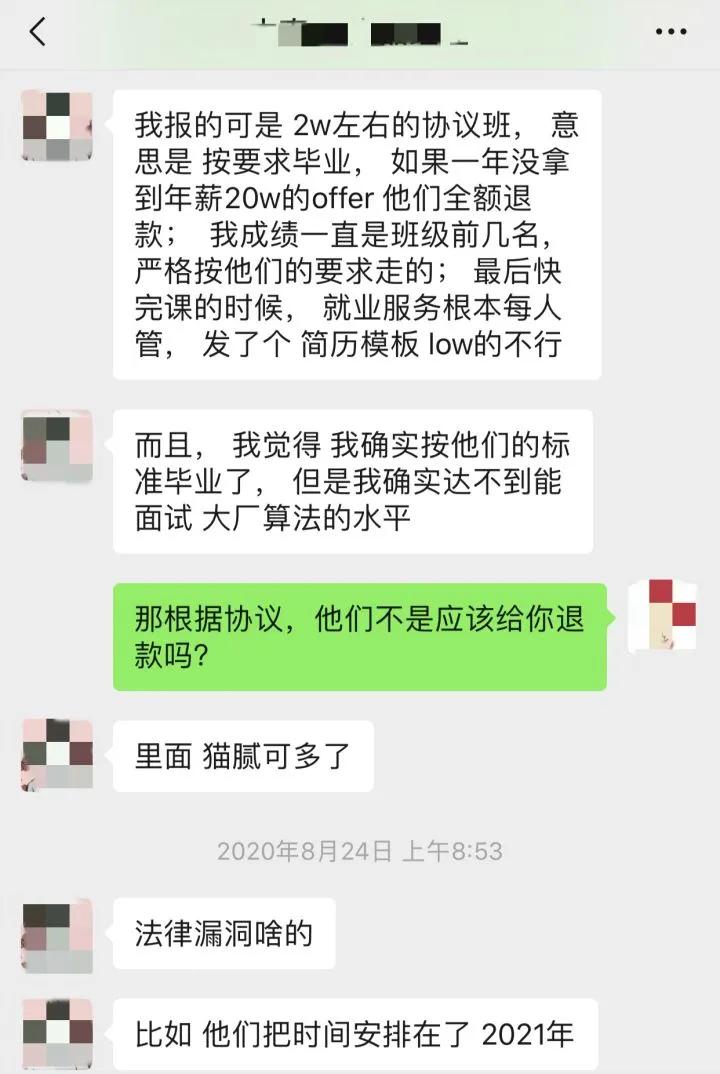Tap the top navigation bar area

pyautogui.click(x=360, y=31)
